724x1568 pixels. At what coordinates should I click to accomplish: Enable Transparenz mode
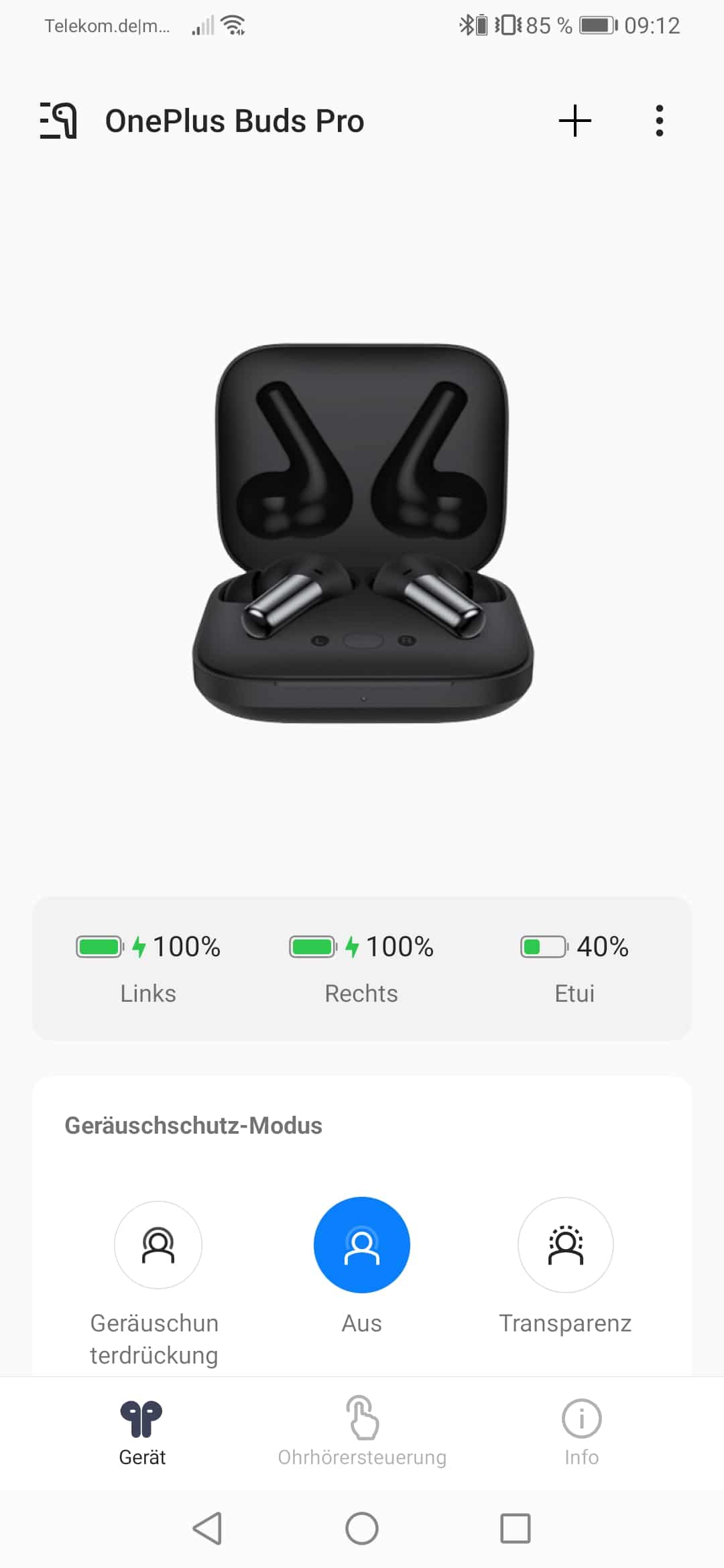[x=566, y=1245]
